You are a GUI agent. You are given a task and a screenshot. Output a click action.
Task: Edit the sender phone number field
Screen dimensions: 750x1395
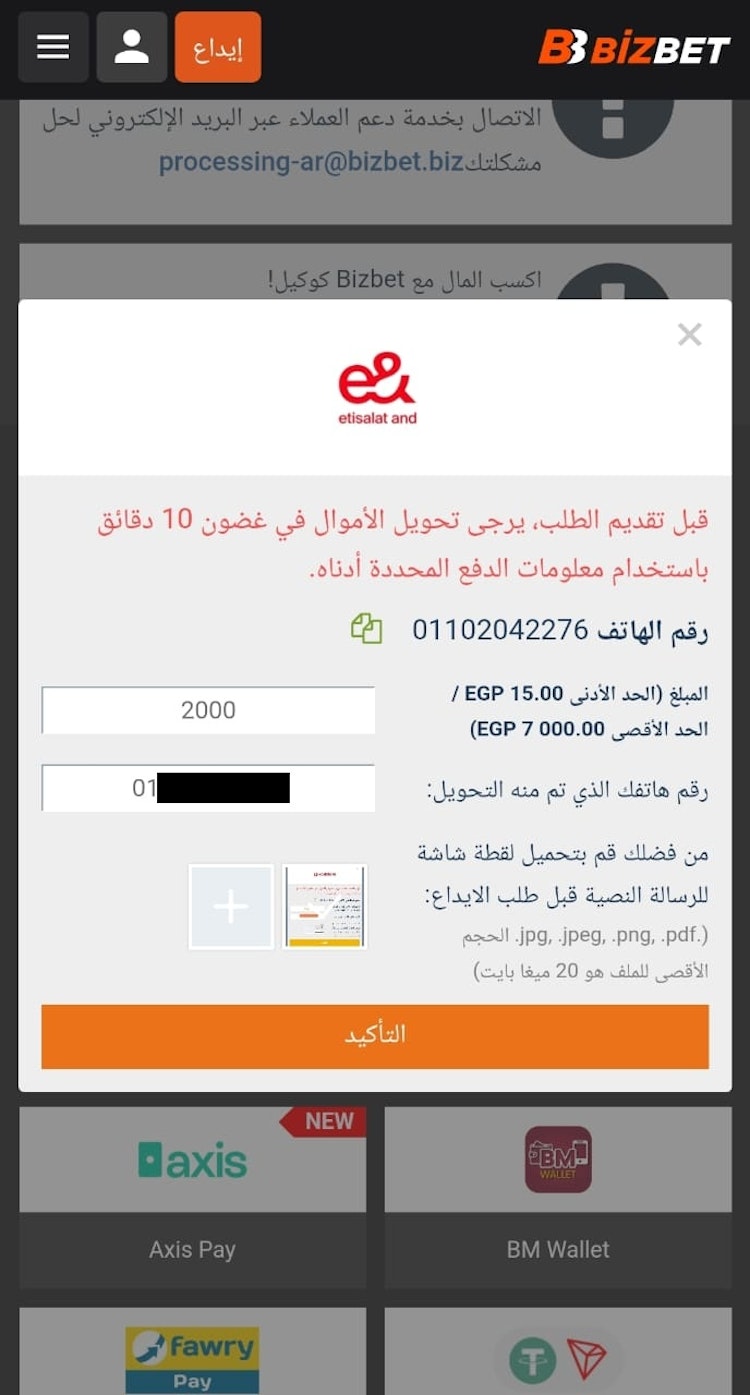point(208,788)
